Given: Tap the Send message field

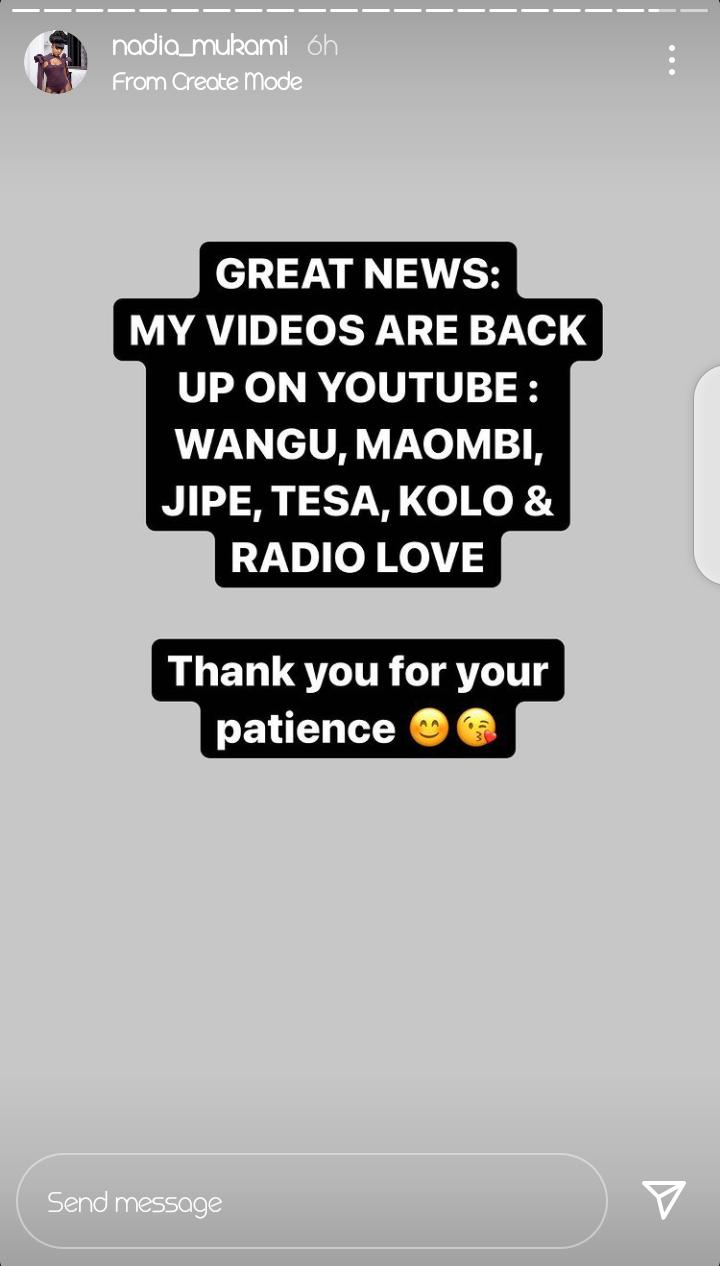Looking at the screenshot, I should 312,1201.
